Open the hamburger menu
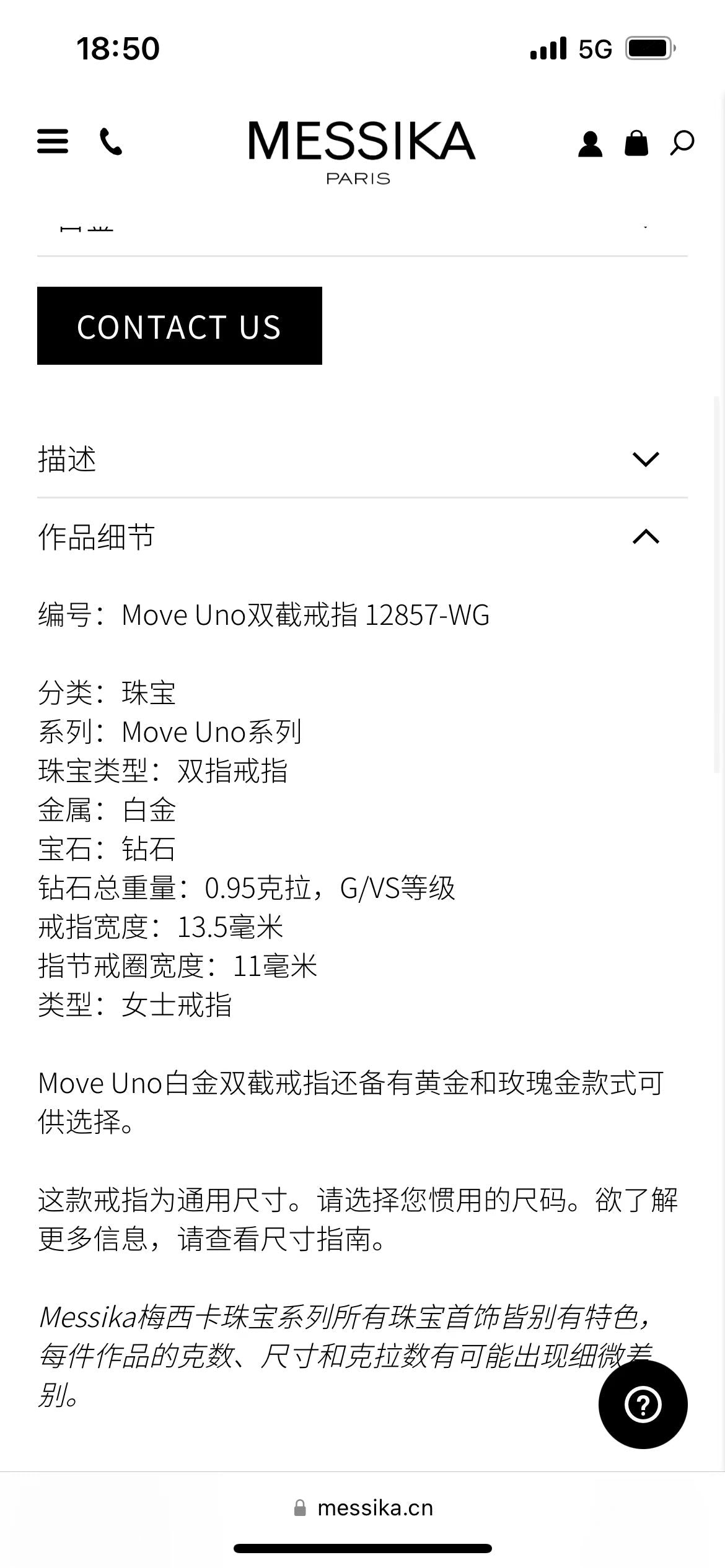The image size is (725, 1568). click(53, 141)
